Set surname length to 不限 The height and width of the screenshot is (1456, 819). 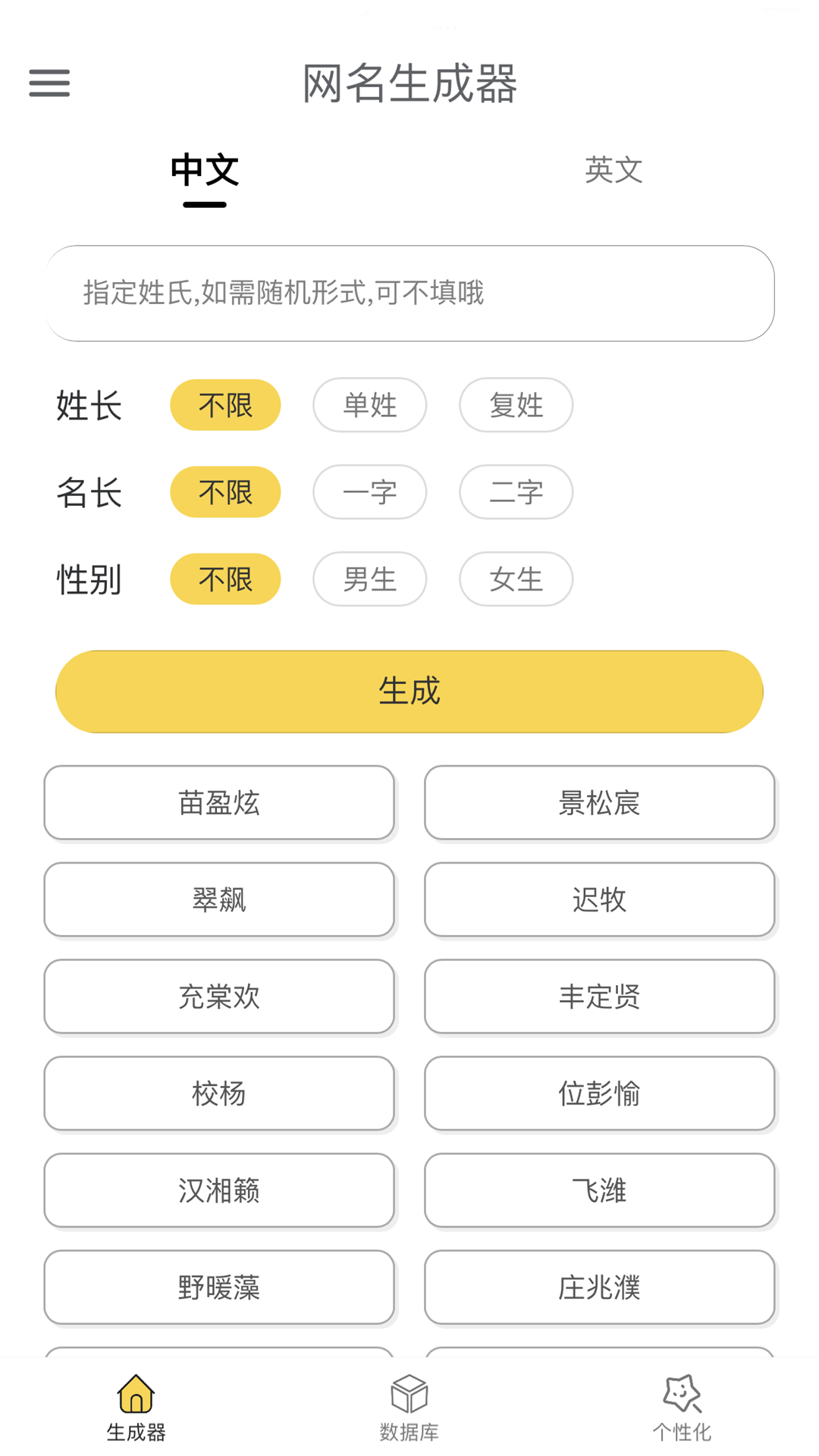224,406
